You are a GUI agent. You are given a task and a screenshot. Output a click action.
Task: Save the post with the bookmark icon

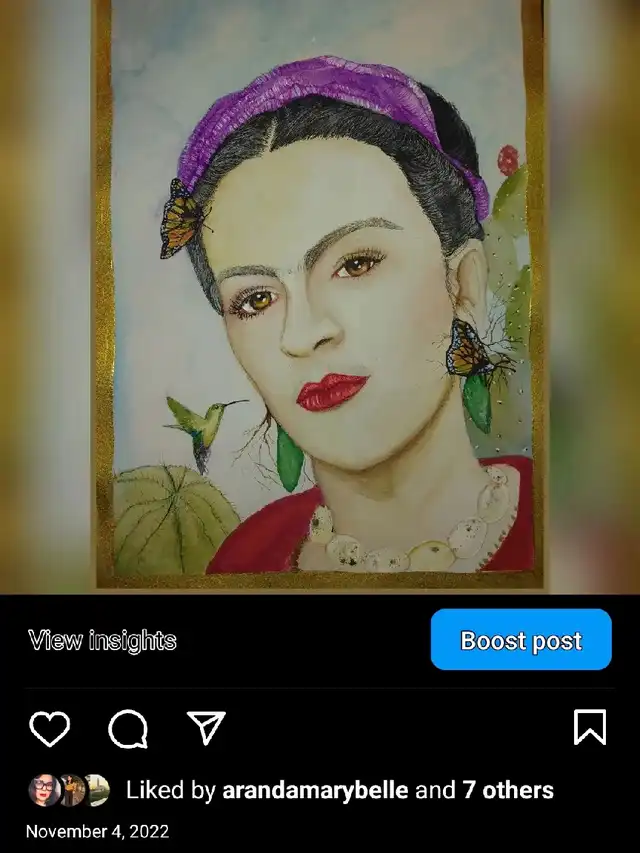click(589, 727)
